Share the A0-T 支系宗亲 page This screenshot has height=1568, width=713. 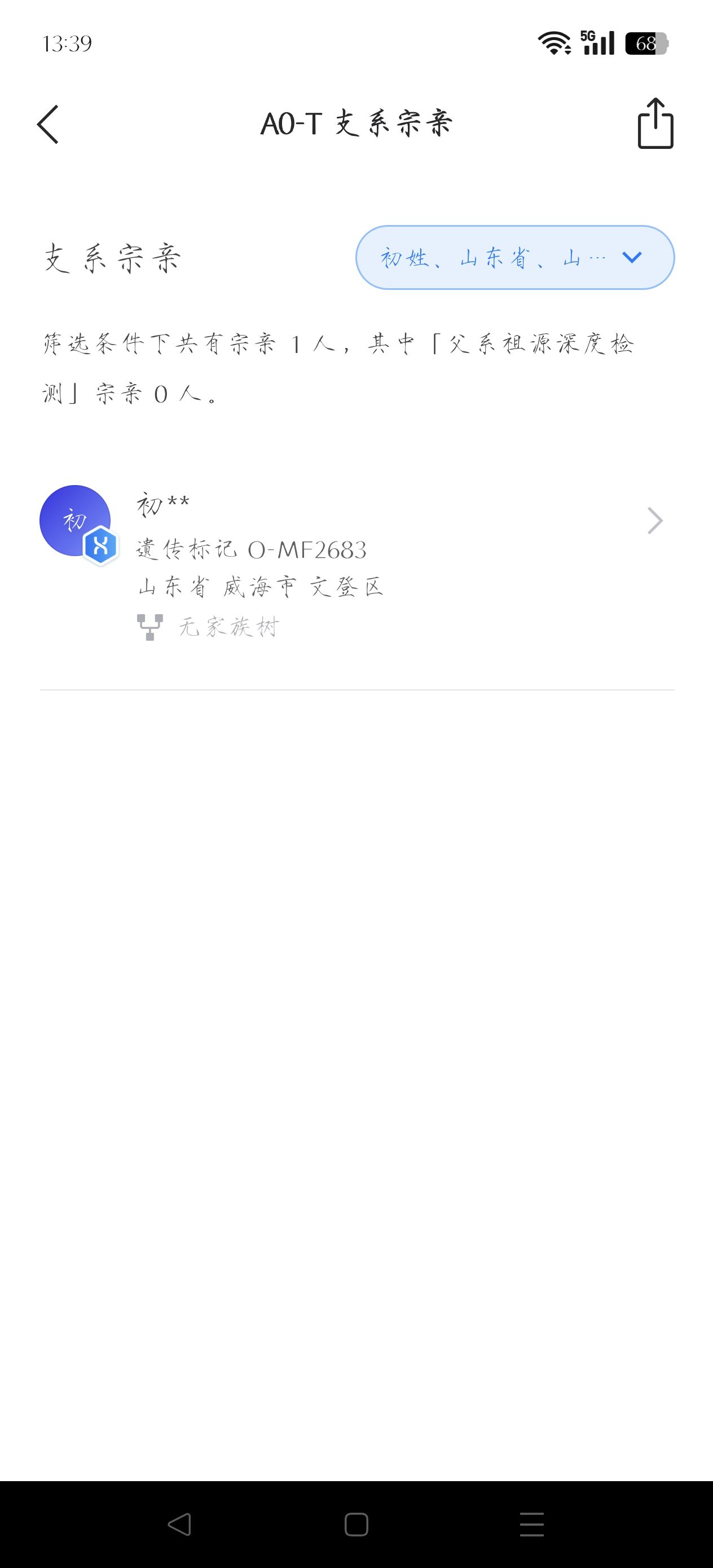click(x=655, y=123)
